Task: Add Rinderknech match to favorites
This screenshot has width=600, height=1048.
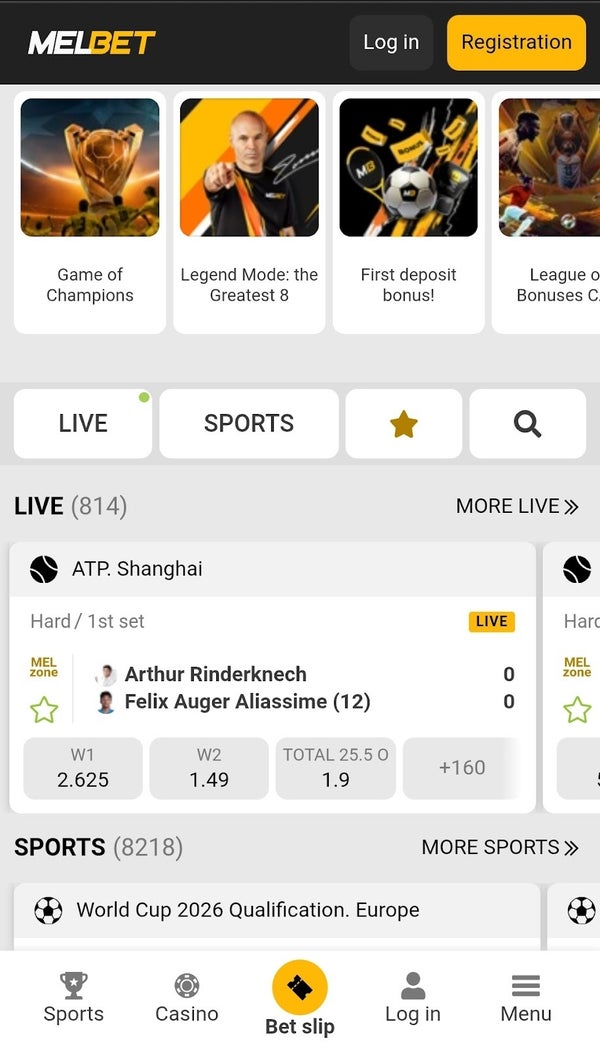Action: tap(44, 711)
